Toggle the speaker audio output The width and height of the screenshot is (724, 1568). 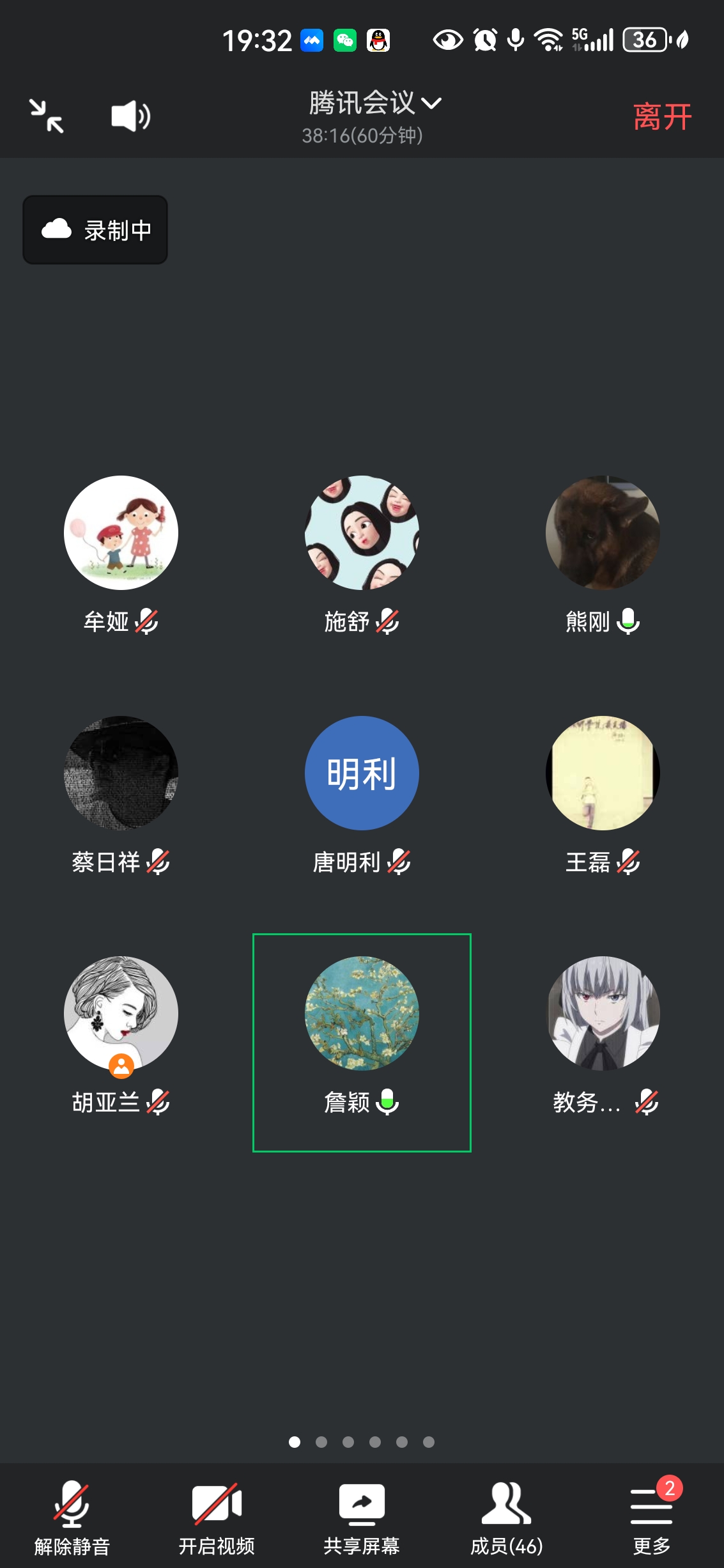click(130, 116)
